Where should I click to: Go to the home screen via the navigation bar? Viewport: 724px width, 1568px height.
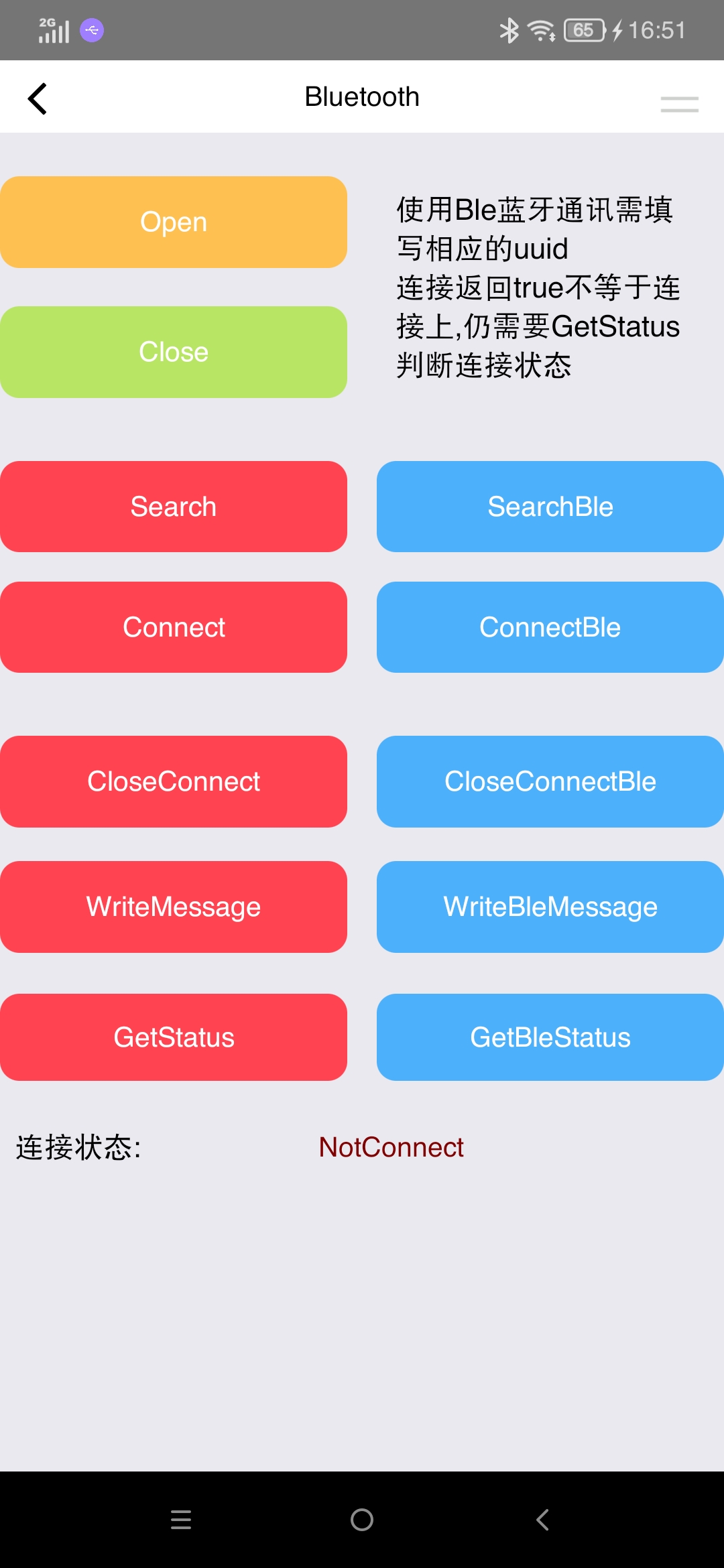(362, 1520)
